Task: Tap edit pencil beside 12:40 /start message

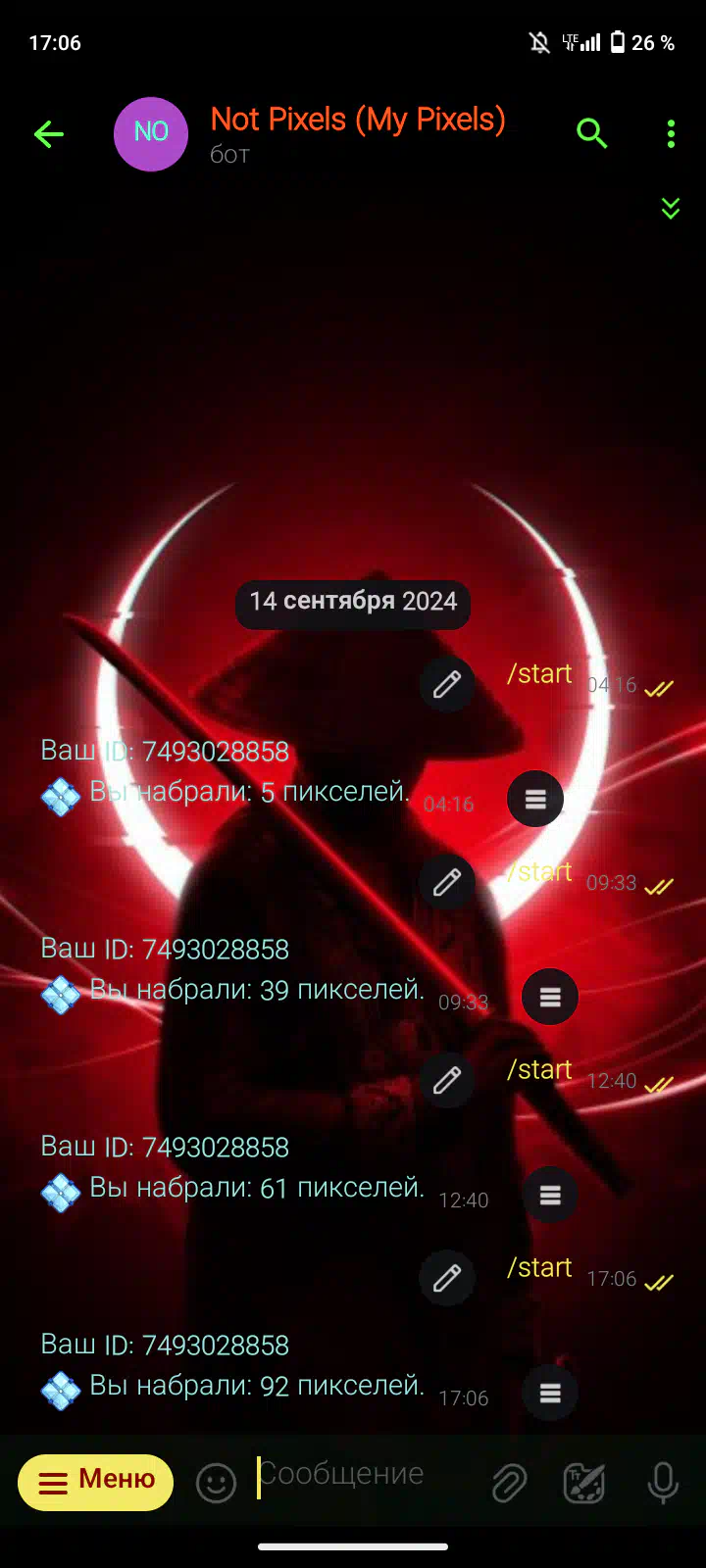Action: click(x=447, y=1080)
